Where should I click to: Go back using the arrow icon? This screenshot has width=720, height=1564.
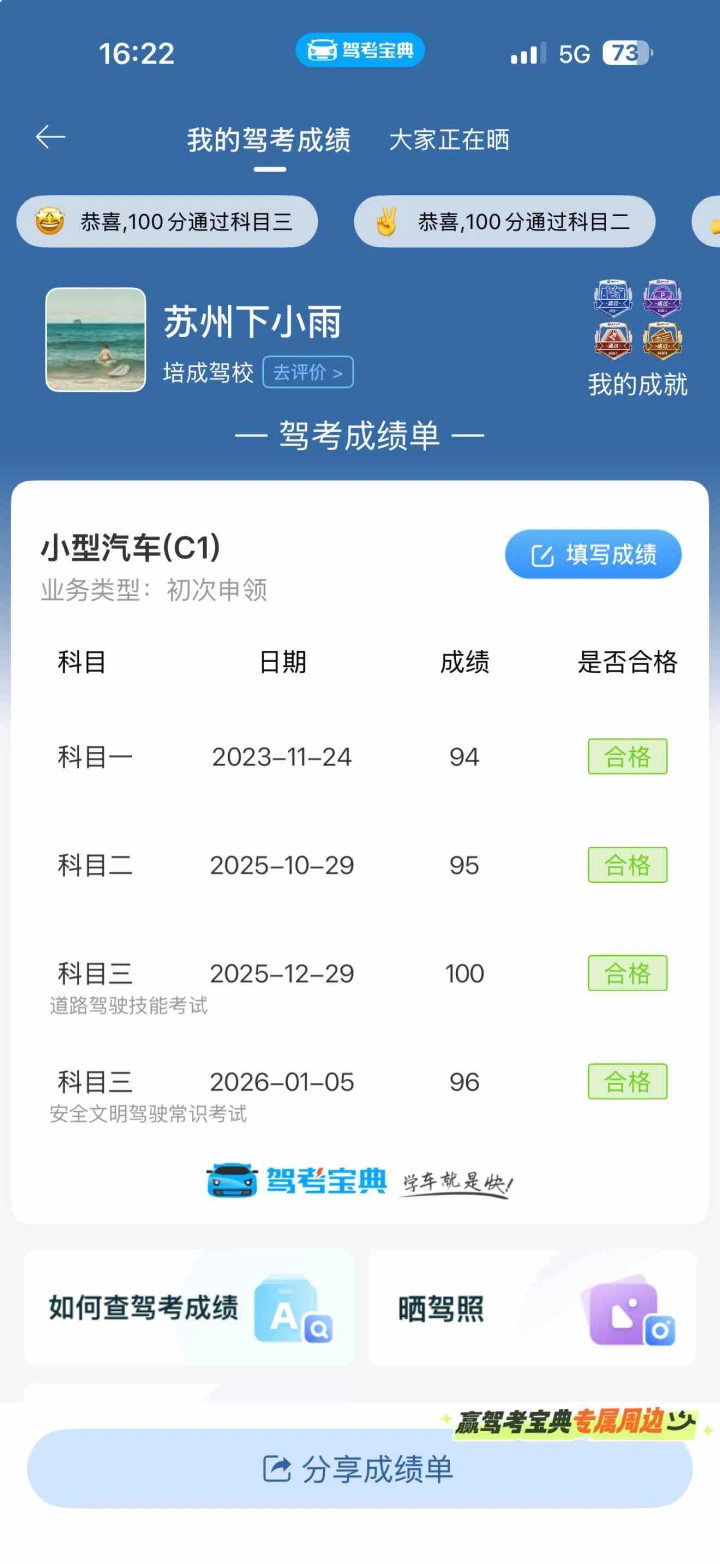pos(50,138)
